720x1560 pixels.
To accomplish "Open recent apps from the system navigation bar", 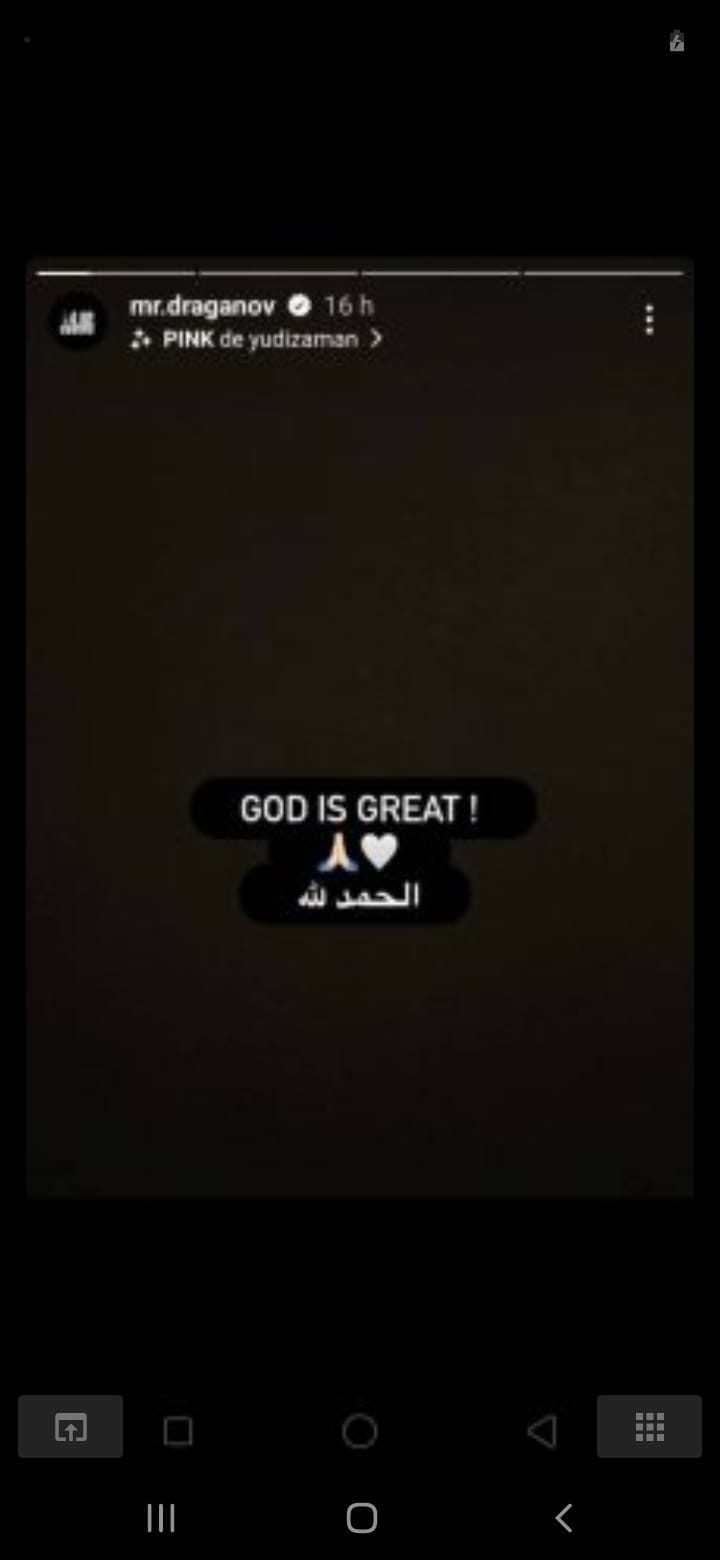I will [x=161, y=1518].
